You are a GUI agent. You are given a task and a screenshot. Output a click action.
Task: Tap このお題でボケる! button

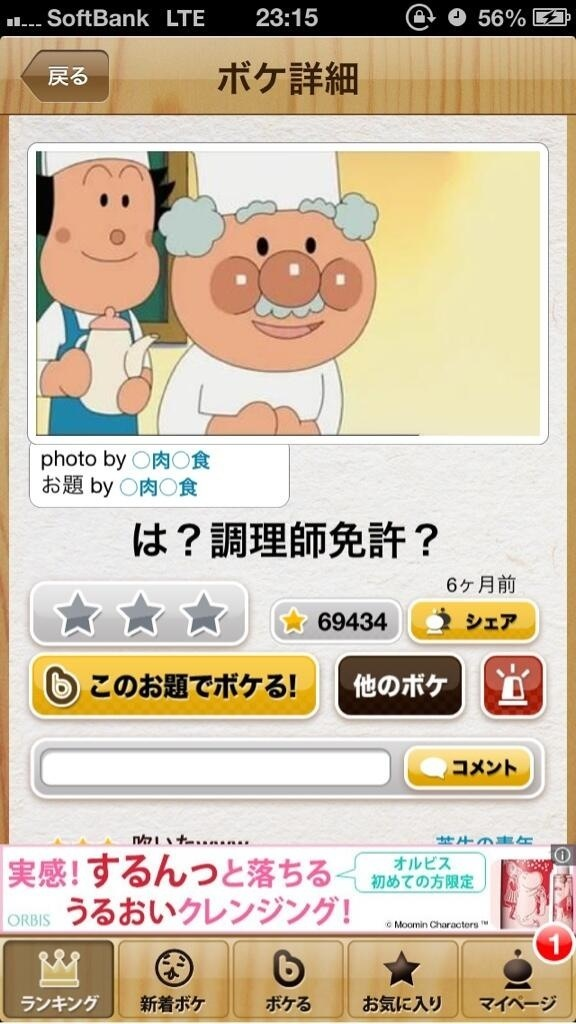(174, 686)
